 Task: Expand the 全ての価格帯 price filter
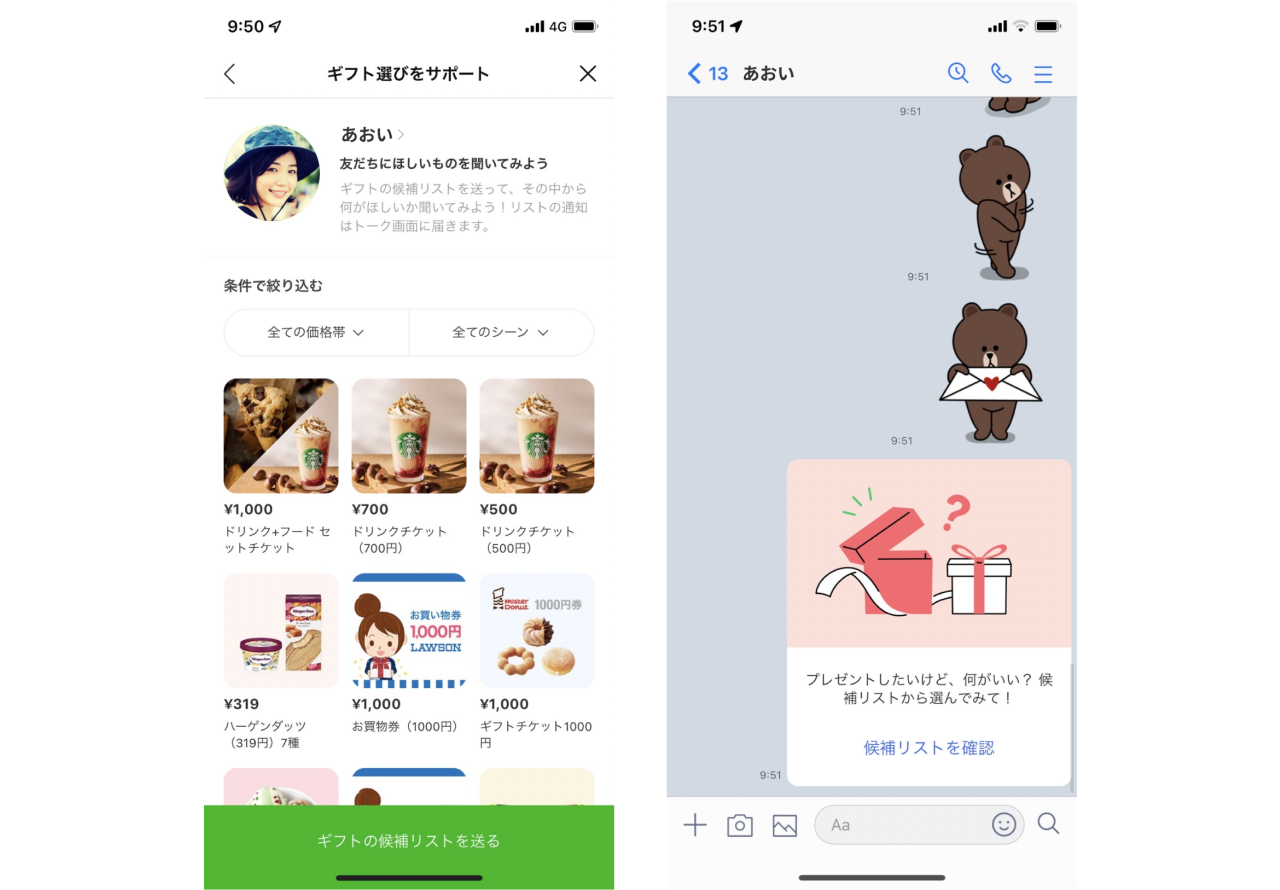click(316, 332)
